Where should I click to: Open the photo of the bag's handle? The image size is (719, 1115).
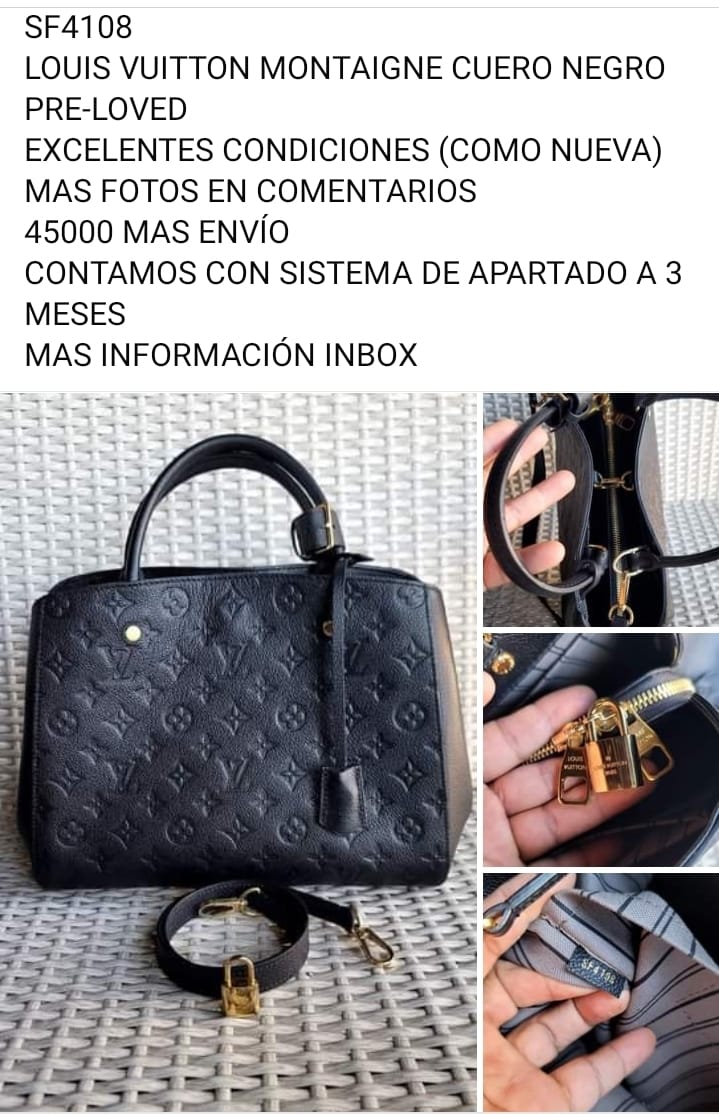[x=600, y=510]
